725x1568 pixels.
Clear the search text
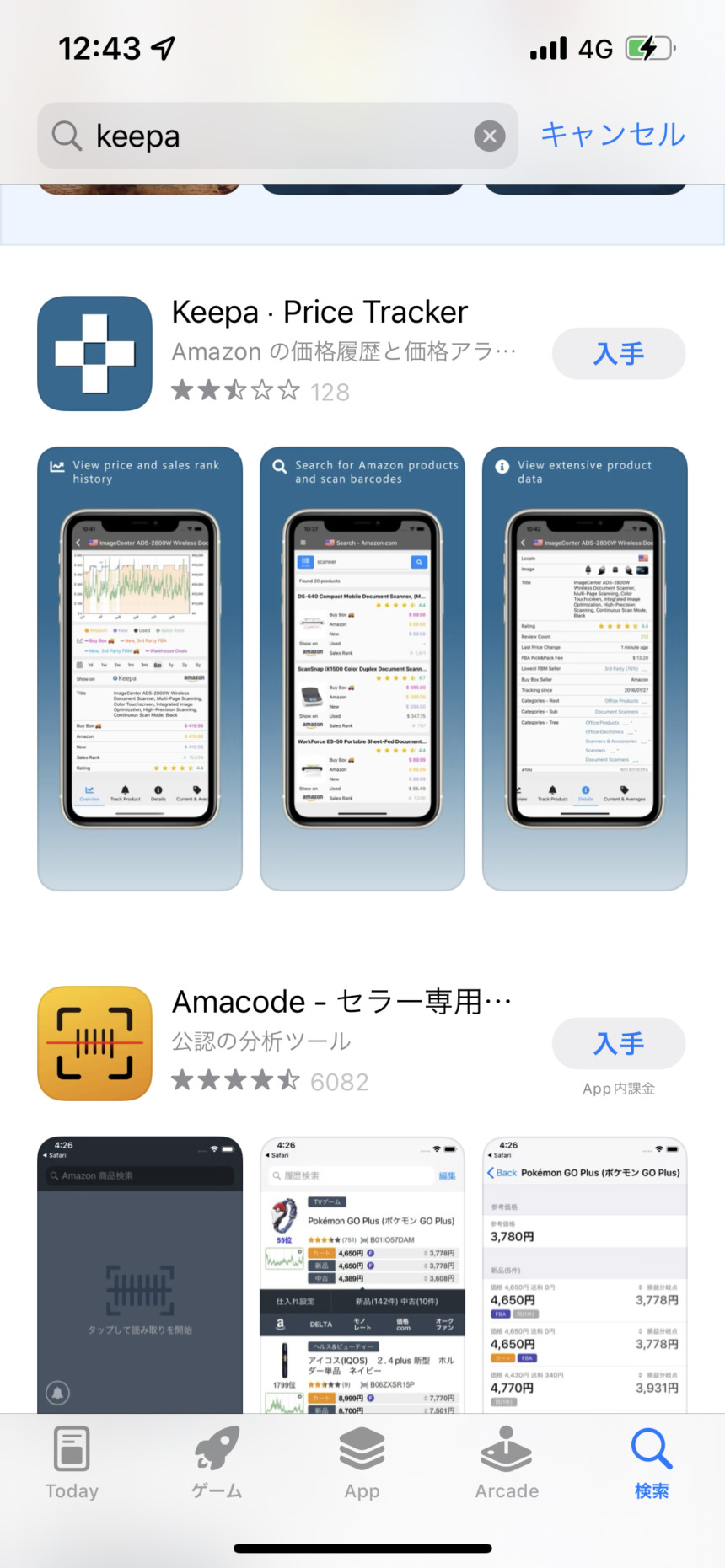[x=489, y=136]
